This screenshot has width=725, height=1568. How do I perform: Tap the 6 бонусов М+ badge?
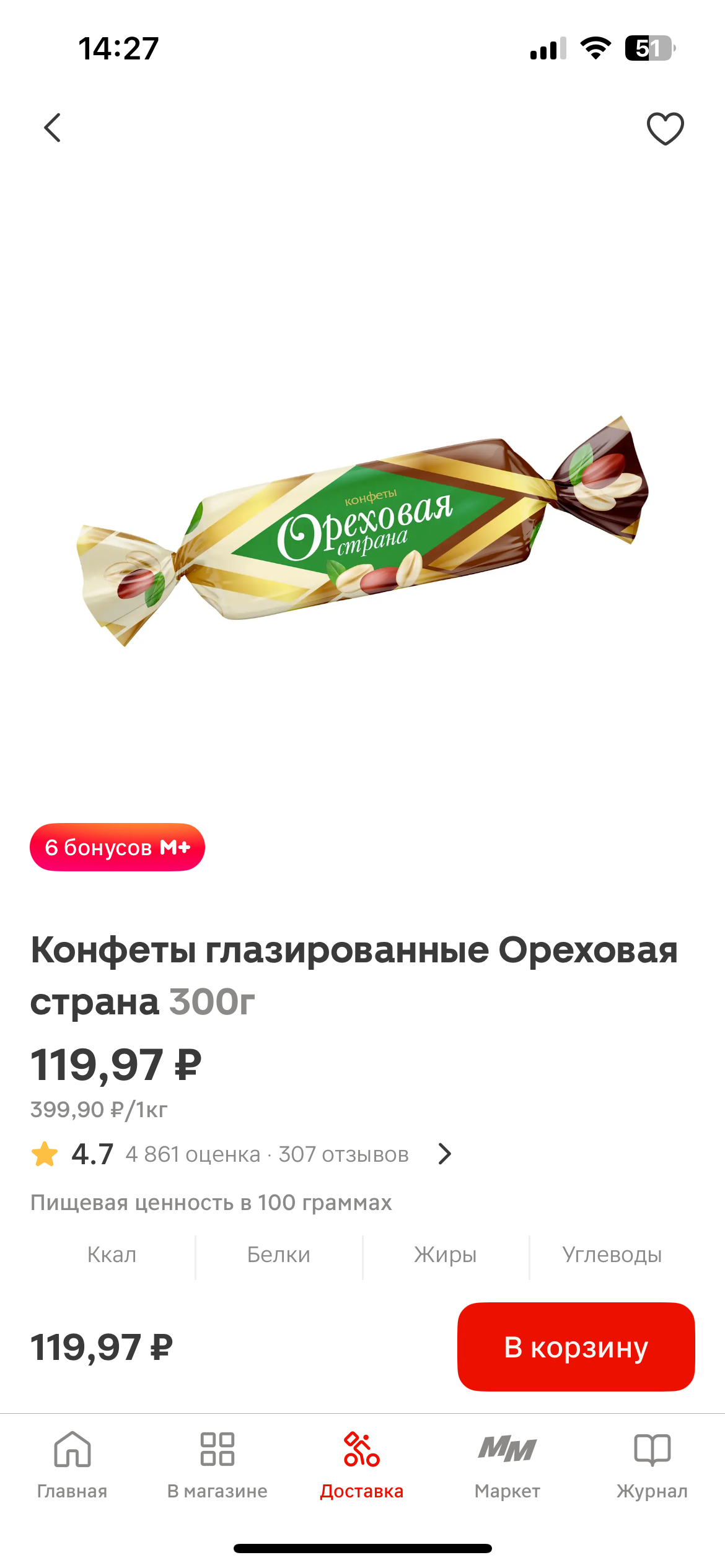click(x=117, y=847)
